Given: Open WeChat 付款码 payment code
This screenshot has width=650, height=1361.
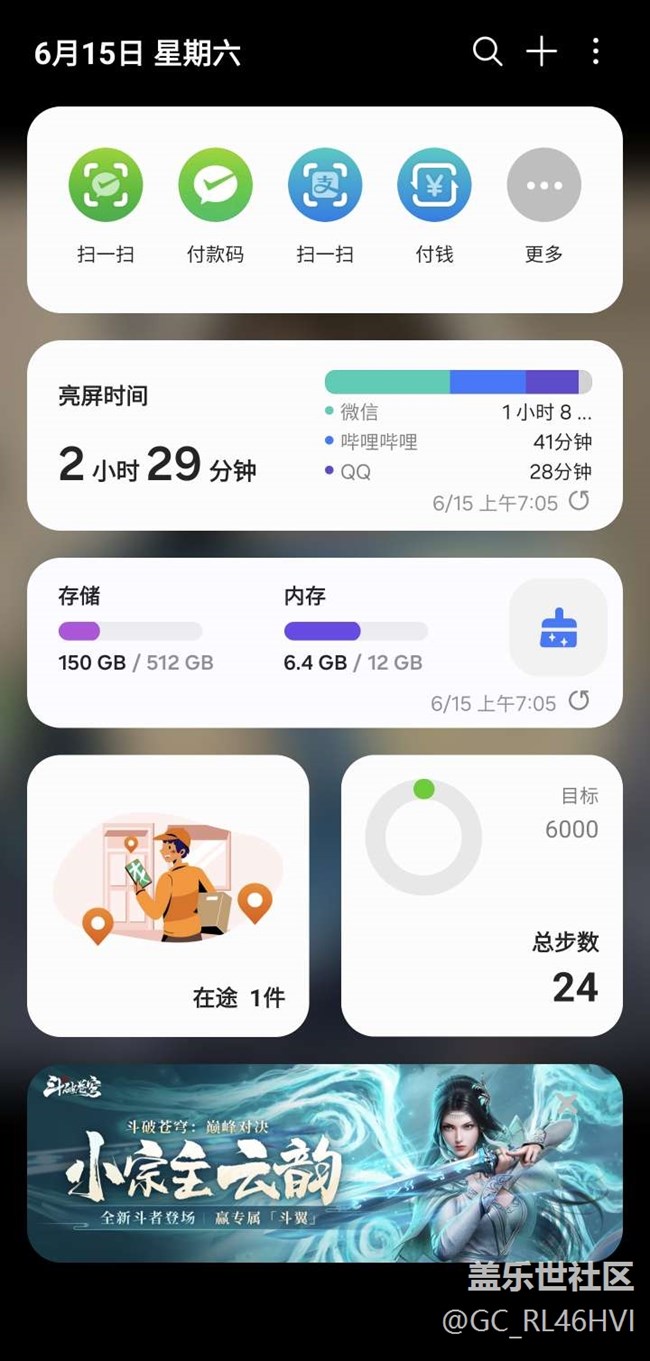Looking at the screenshot, I should [x=215, y=187].
